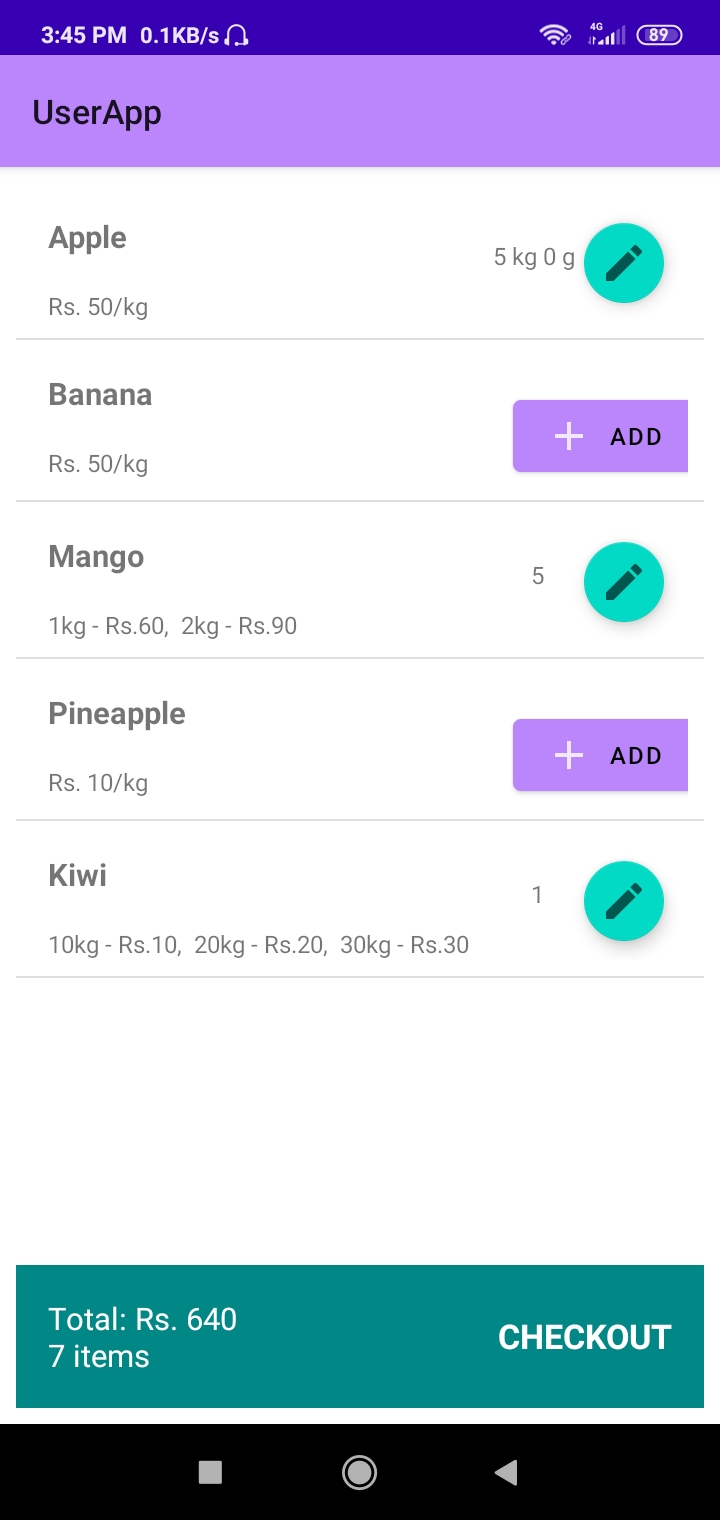Click the plus icon on Pineapple's ADD button
The image size is (720, 1520).
[x=567, y=755]
